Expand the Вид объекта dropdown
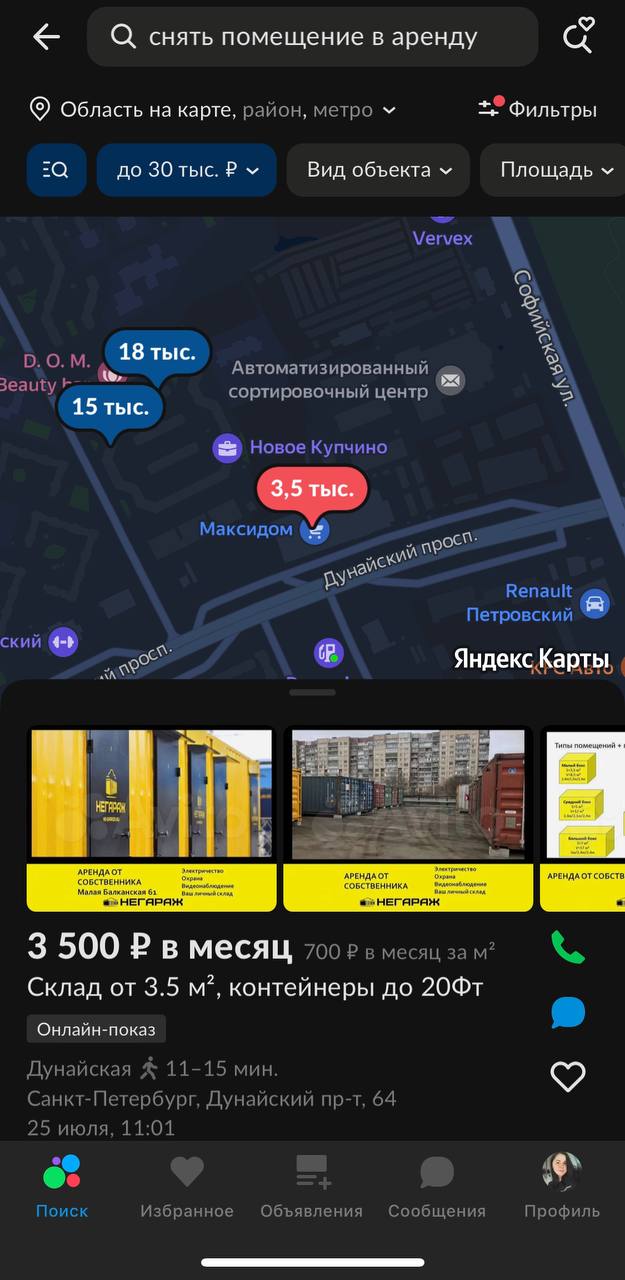Viewport: 625px width, 1280px height. coord(378,170)
